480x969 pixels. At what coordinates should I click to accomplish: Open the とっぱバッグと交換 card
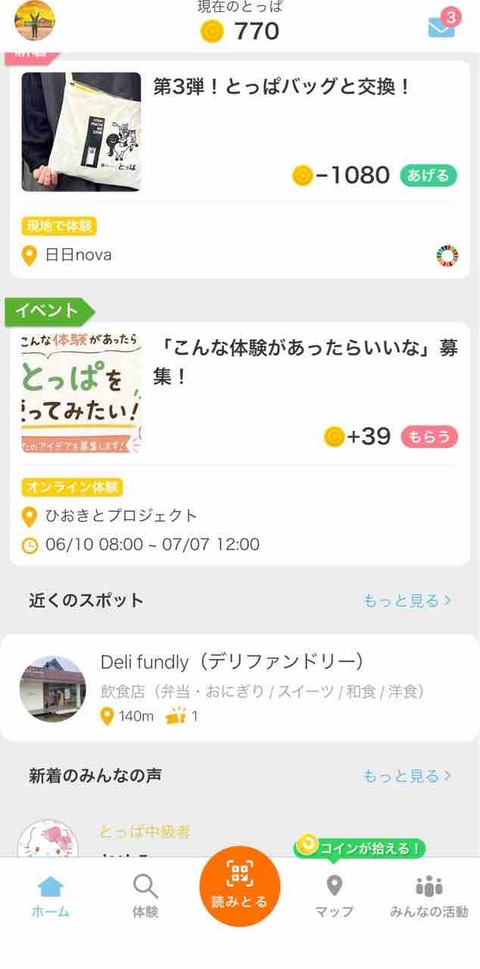pyautogui.click(x=240, y=169)
